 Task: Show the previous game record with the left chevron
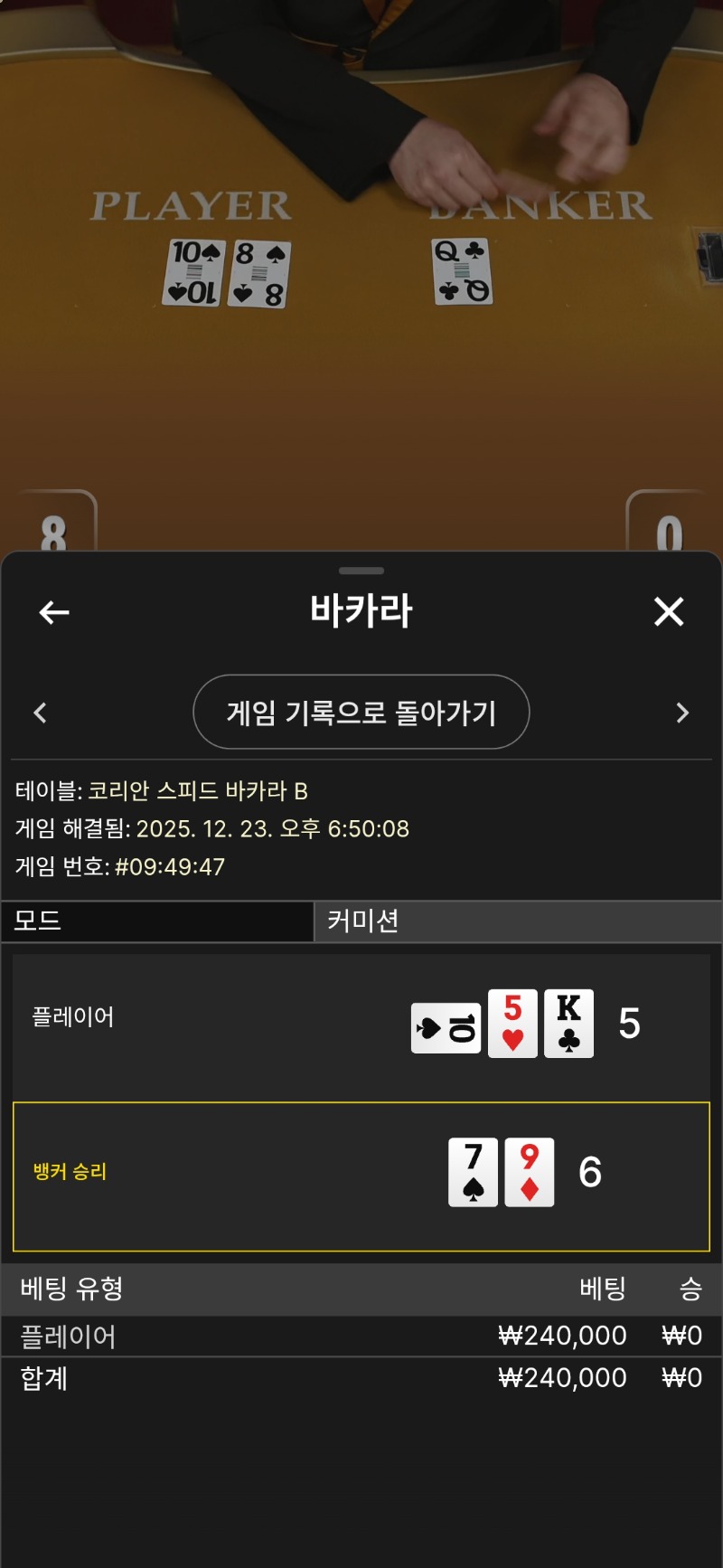(x=40, y=713)
